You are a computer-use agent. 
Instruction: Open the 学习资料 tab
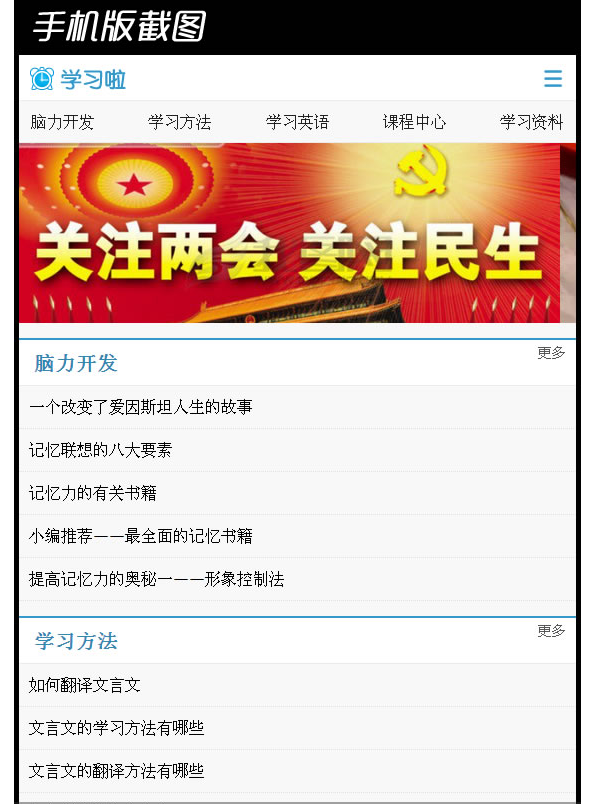531,122
